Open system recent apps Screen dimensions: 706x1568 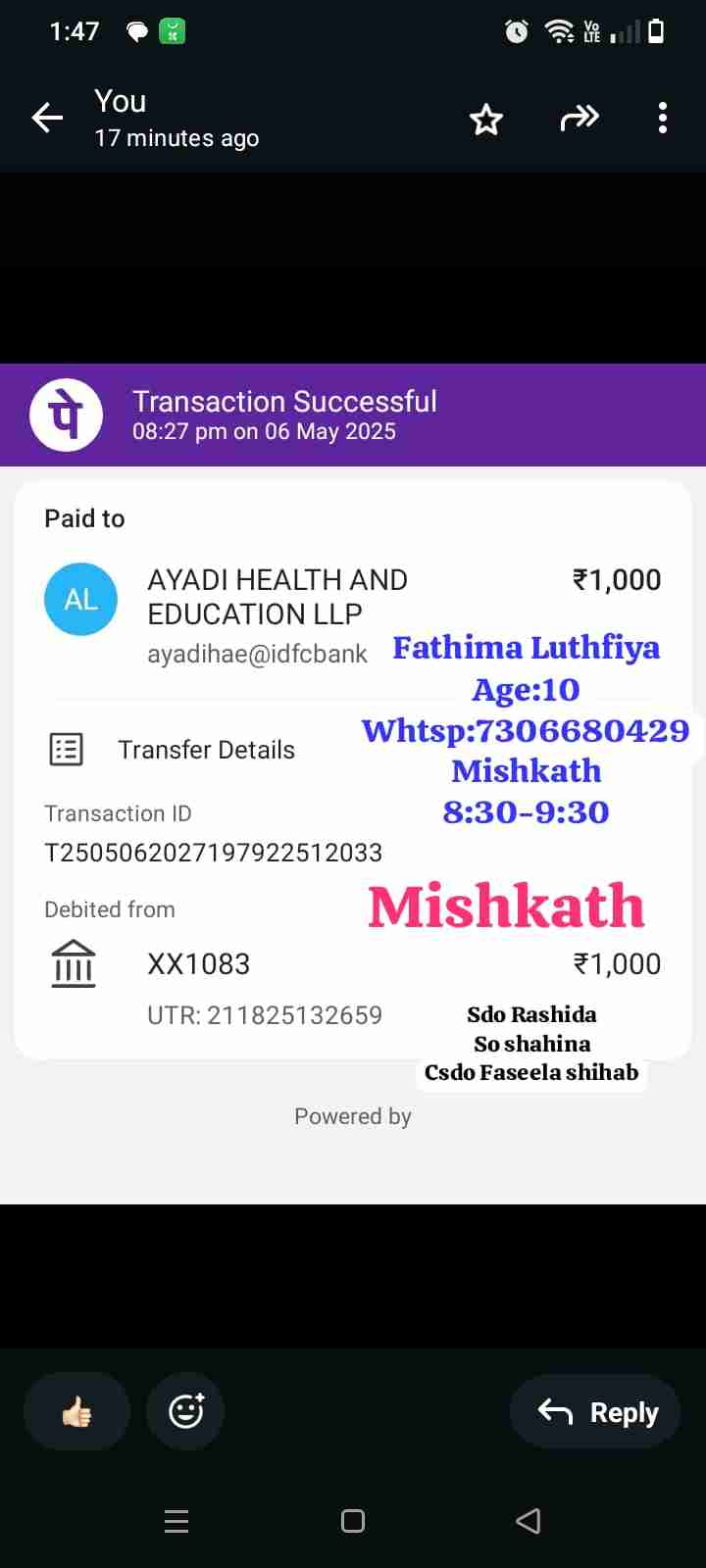(176, 1521)
